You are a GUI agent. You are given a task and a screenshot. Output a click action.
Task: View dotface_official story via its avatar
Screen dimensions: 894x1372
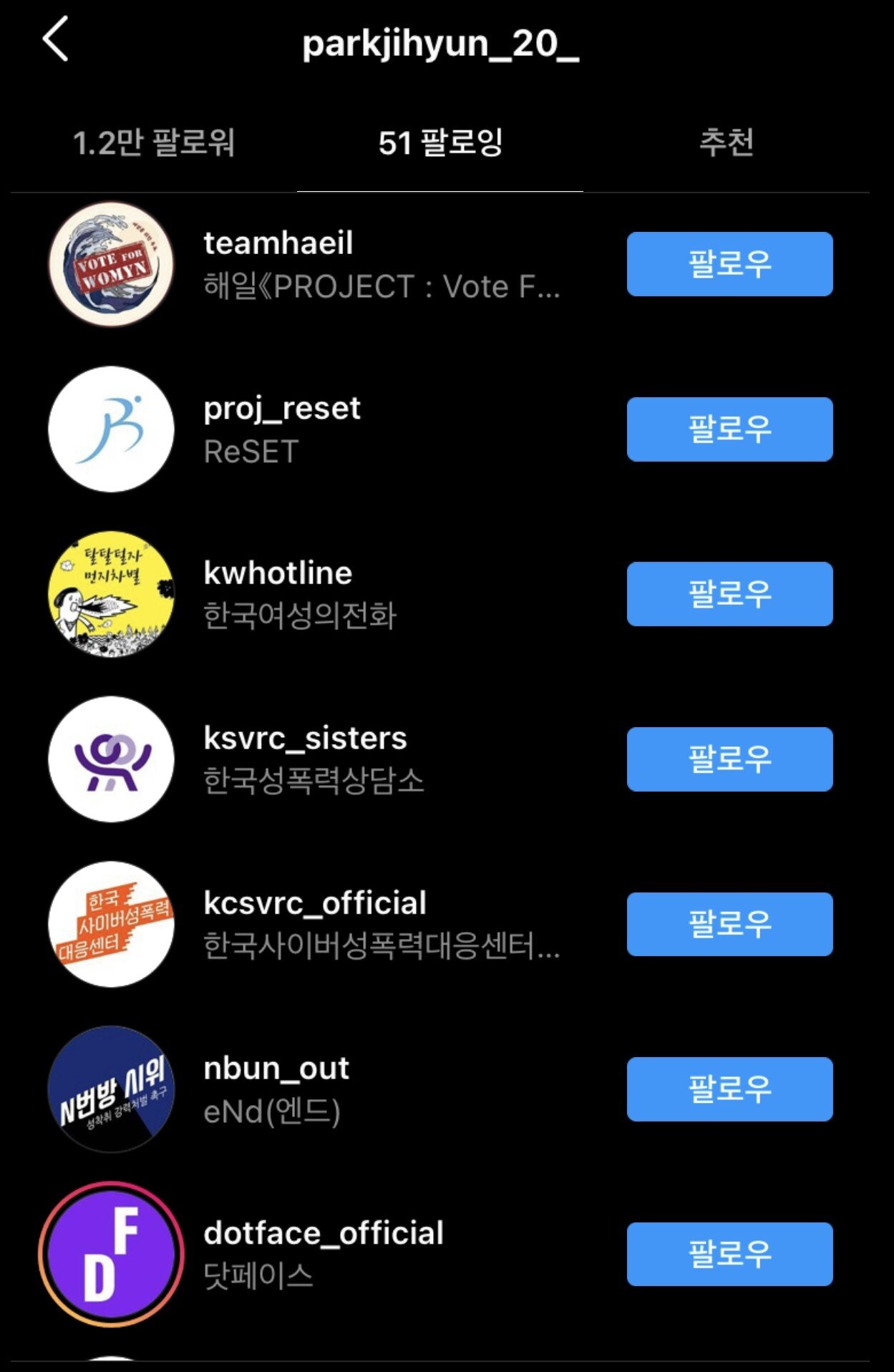click(111, 1254)
